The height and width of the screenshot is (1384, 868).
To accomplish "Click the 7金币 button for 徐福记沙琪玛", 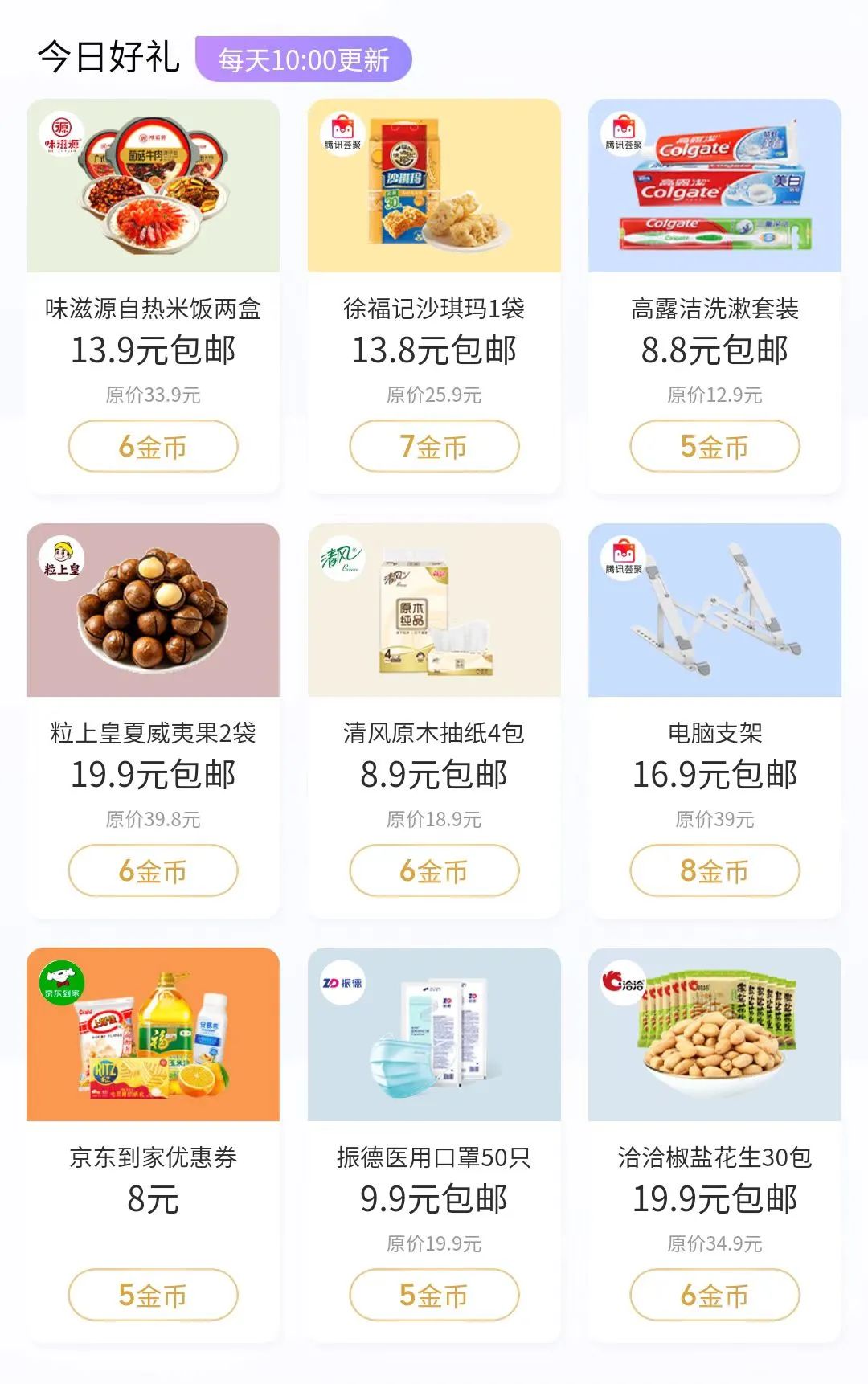I will [x=432, y=445].
